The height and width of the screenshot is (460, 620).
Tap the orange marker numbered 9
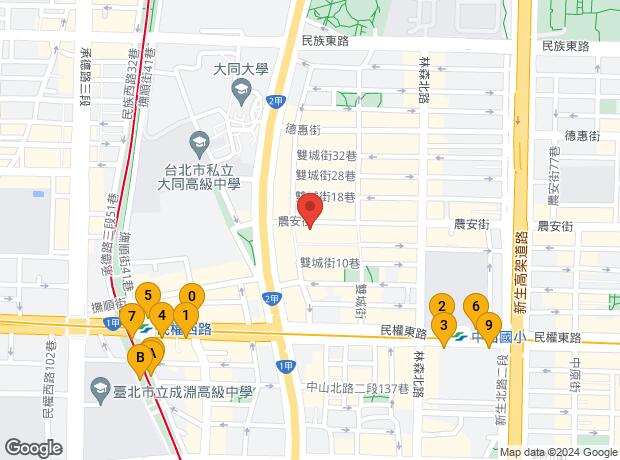pyautogui.click(x=488, y=324)
